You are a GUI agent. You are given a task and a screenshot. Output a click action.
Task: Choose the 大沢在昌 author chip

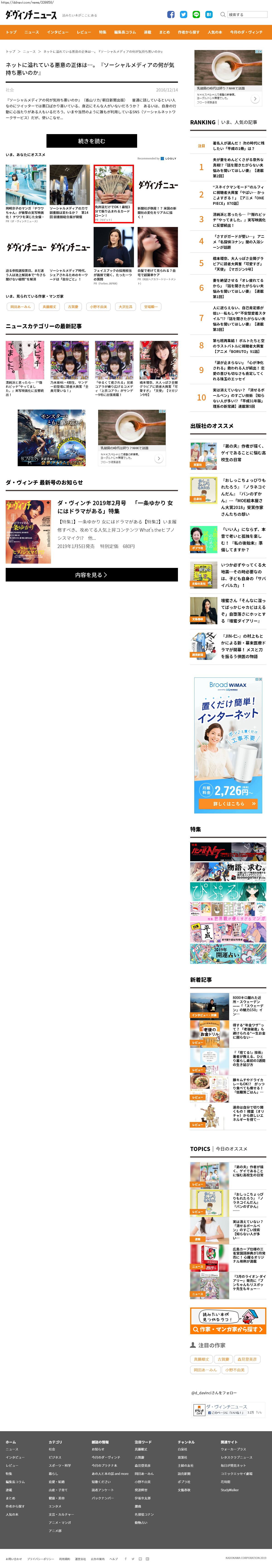125,307
